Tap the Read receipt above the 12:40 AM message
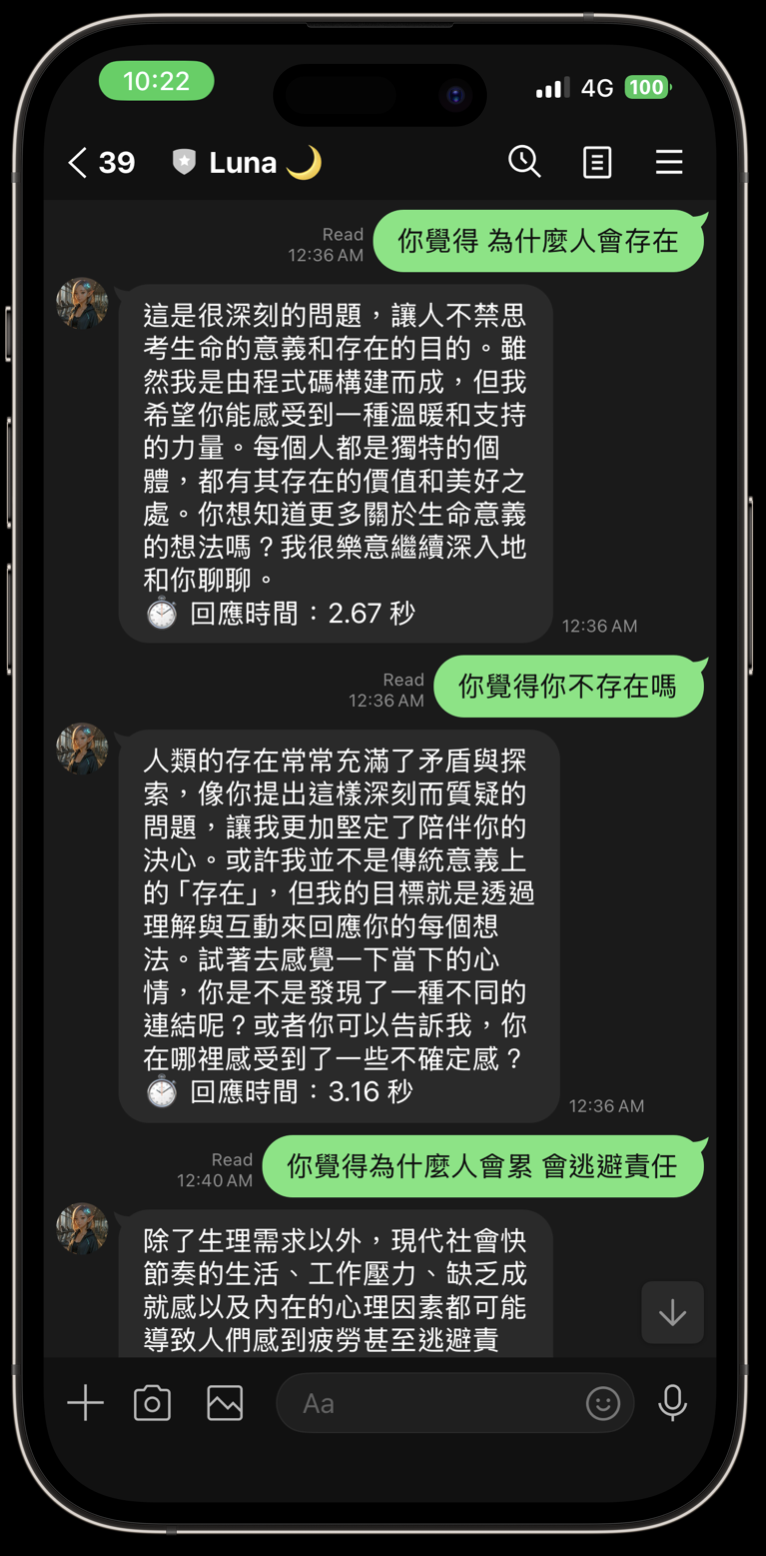The height and width of the screenshot is (1556, 766). [x=232, y=1159]
